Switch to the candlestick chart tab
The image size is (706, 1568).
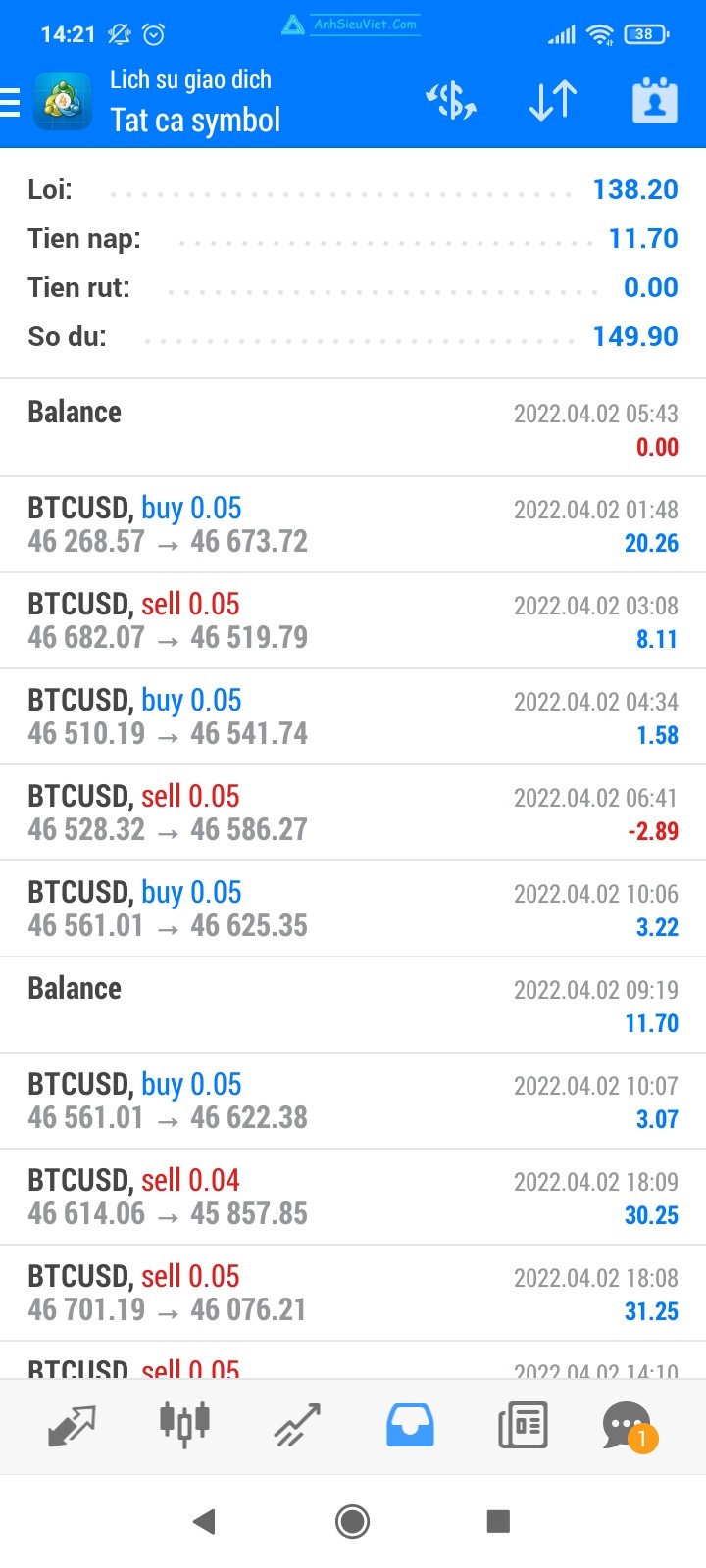tap(184, 1426)
